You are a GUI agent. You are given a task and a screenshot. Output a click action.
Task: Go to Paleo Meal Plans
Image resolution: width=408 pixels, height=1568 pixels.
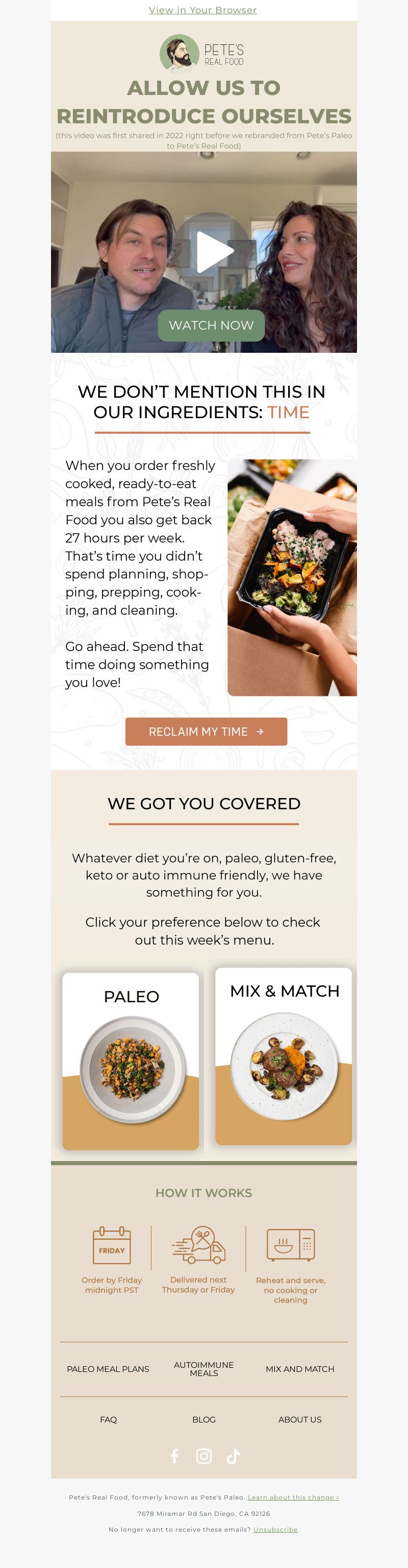pyautogui.click(x=108, y=1368)
